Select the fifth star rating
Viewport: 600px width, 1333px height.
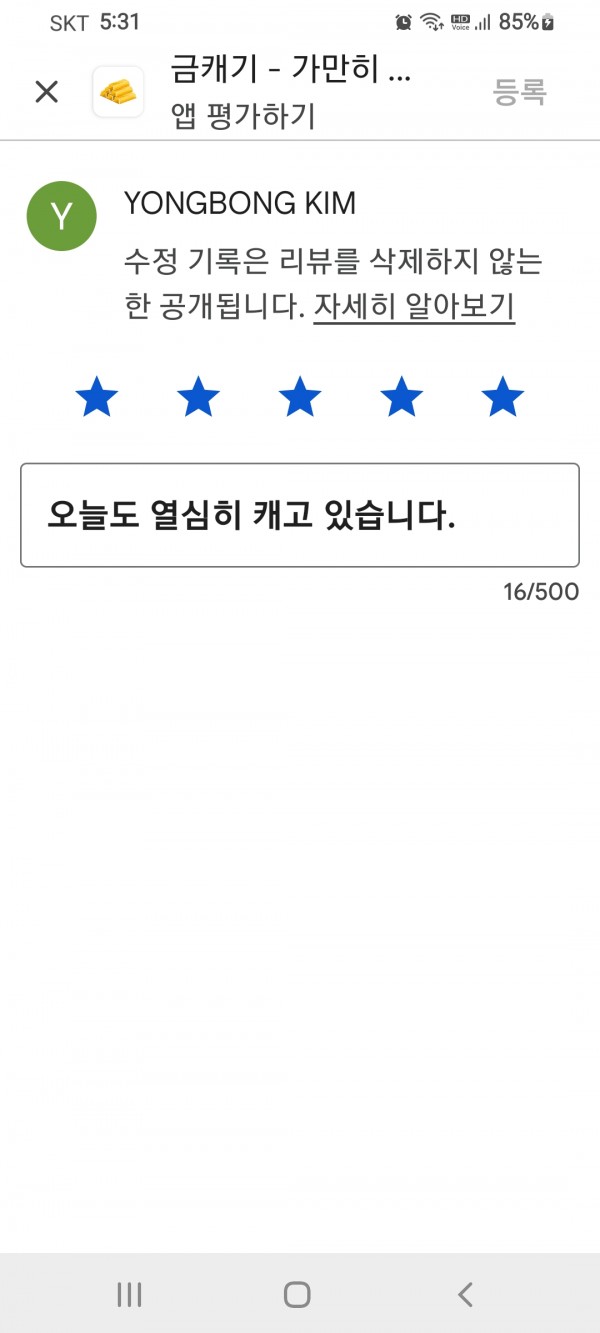[503, 398]
